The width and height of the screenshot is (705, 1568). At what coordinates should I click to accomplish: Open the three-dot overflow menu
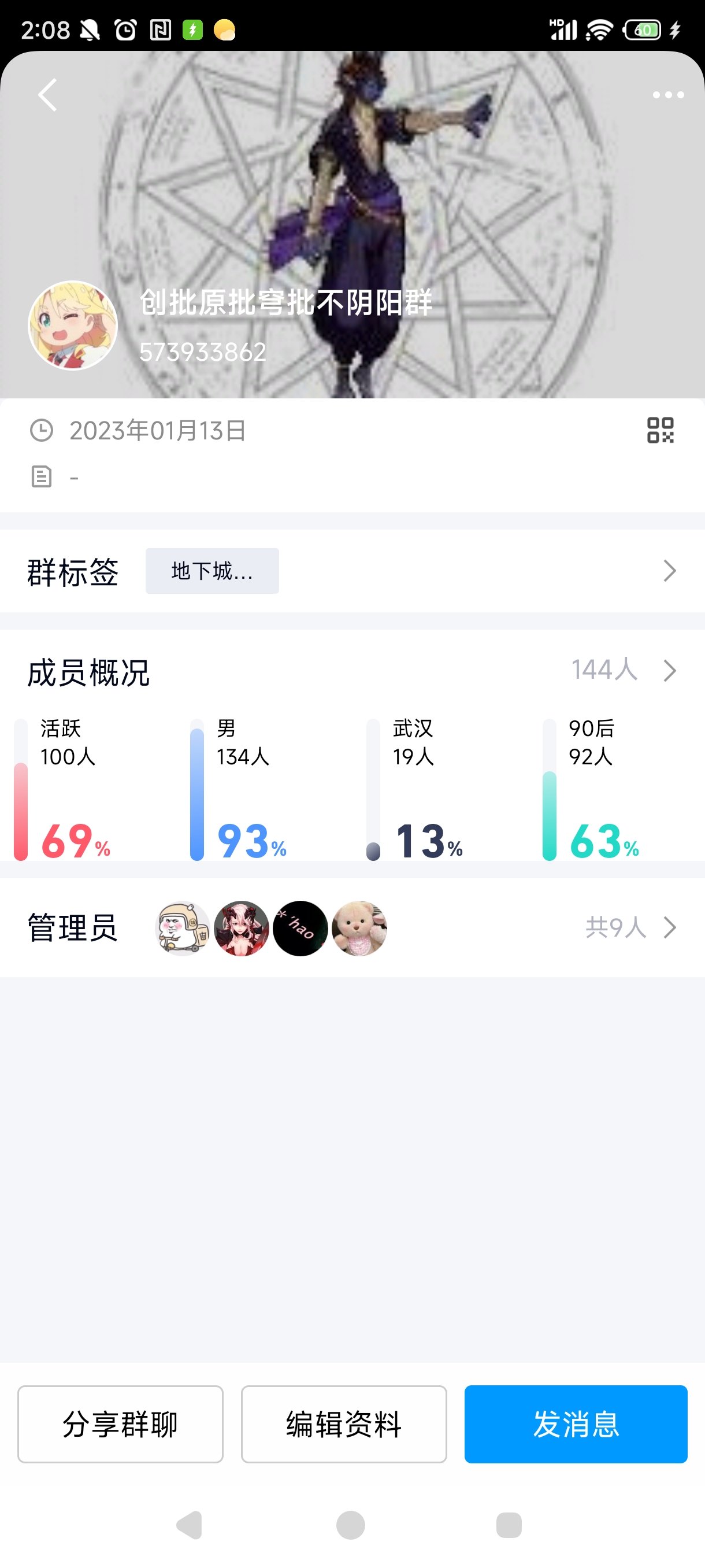668,95
